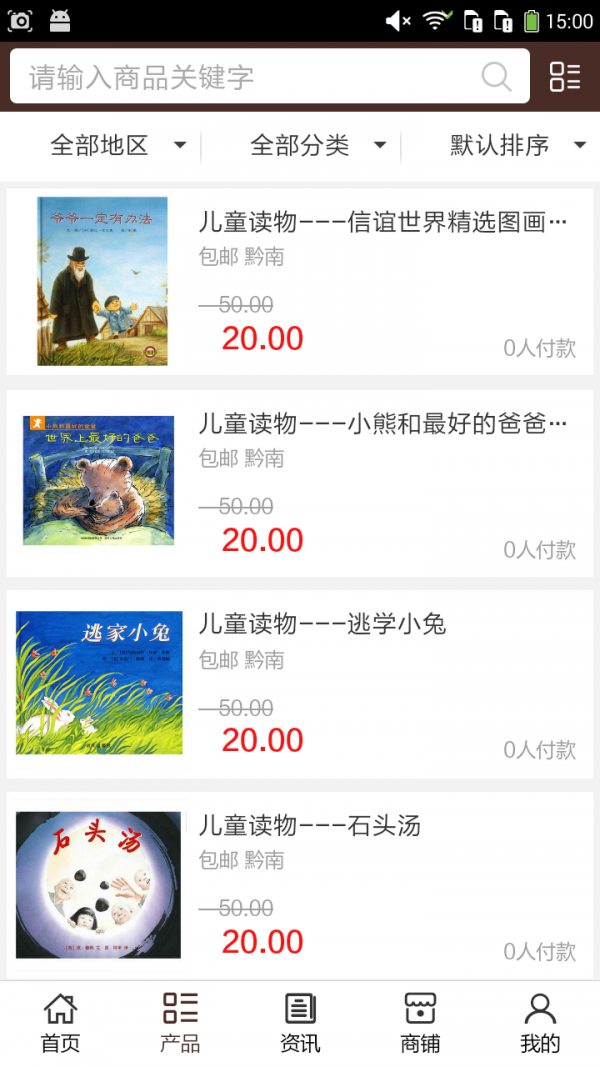Go to the 首页 home tab
The width and height of the screenshot is (600, 1067).
[x=60, y=1023]
